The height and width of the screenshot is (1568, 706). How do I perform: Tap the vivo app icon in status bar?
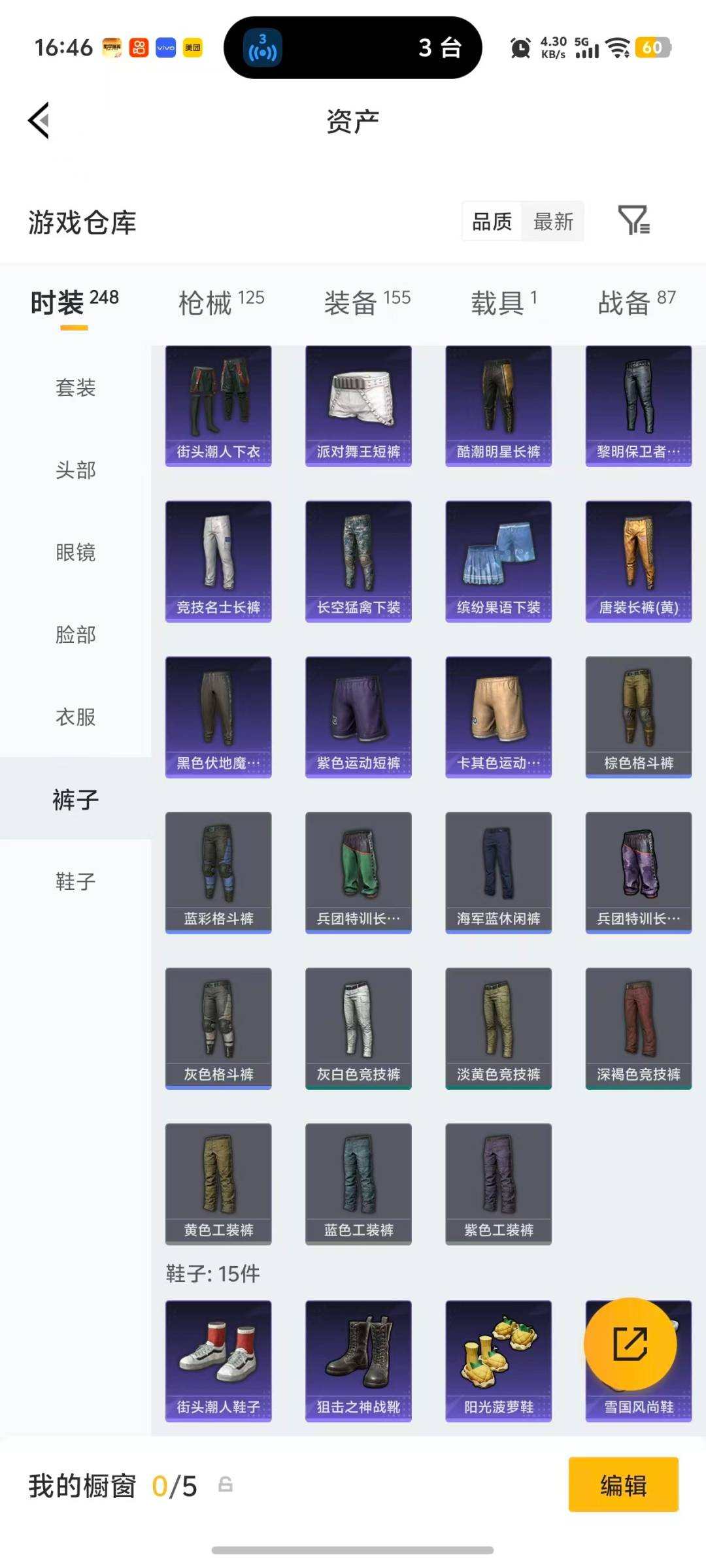(x=166, y=48)
